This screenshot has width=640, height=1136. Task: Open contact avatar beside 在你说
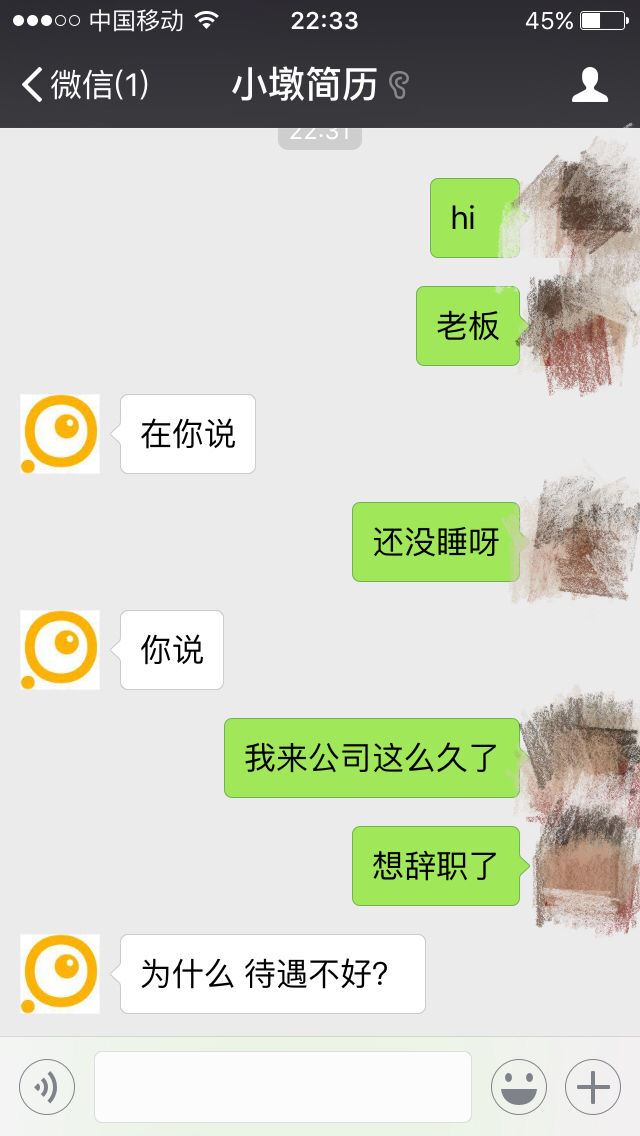coord(60,433)
